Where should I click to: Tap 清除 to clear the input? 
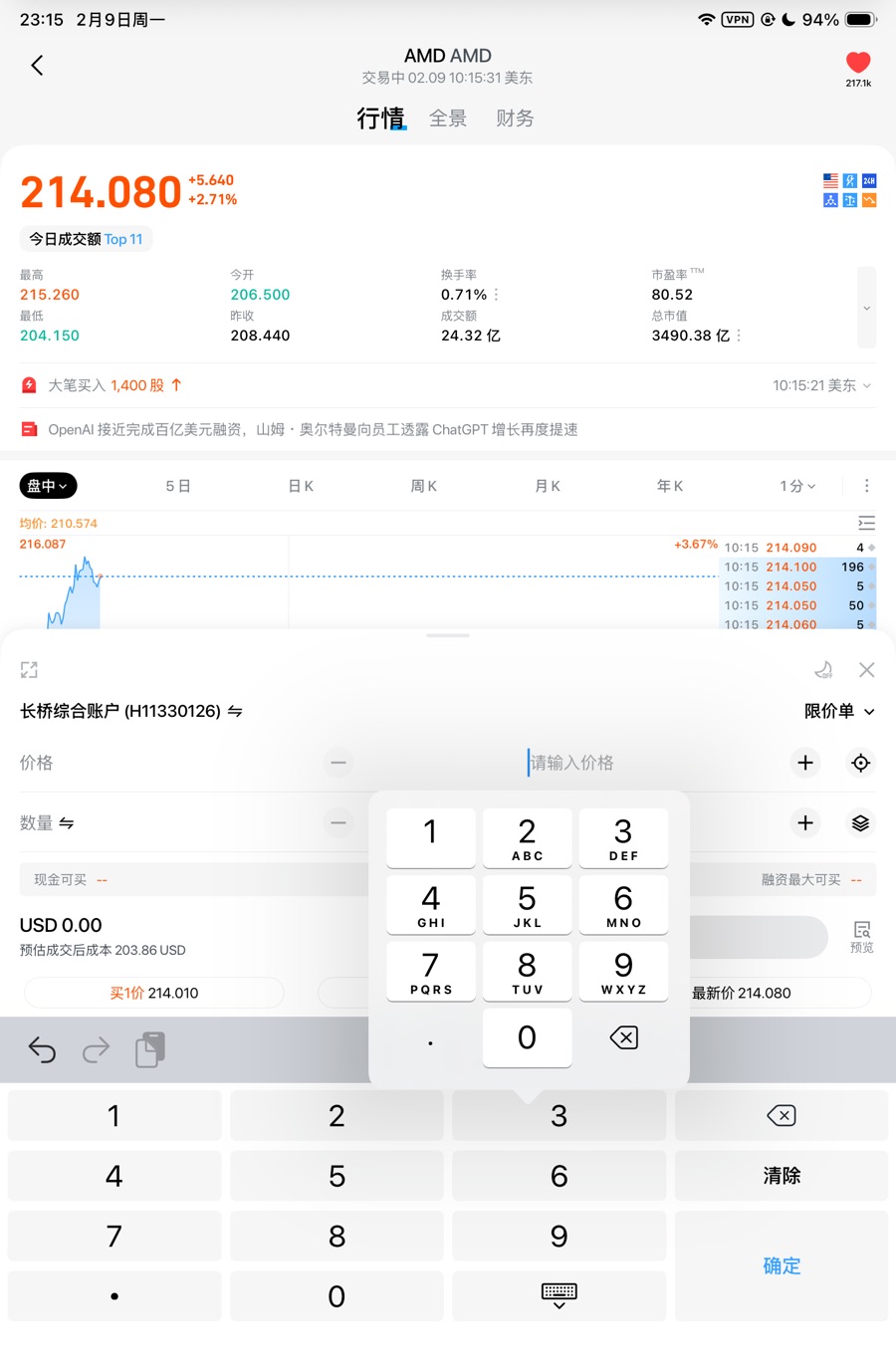pos(782,1176)
